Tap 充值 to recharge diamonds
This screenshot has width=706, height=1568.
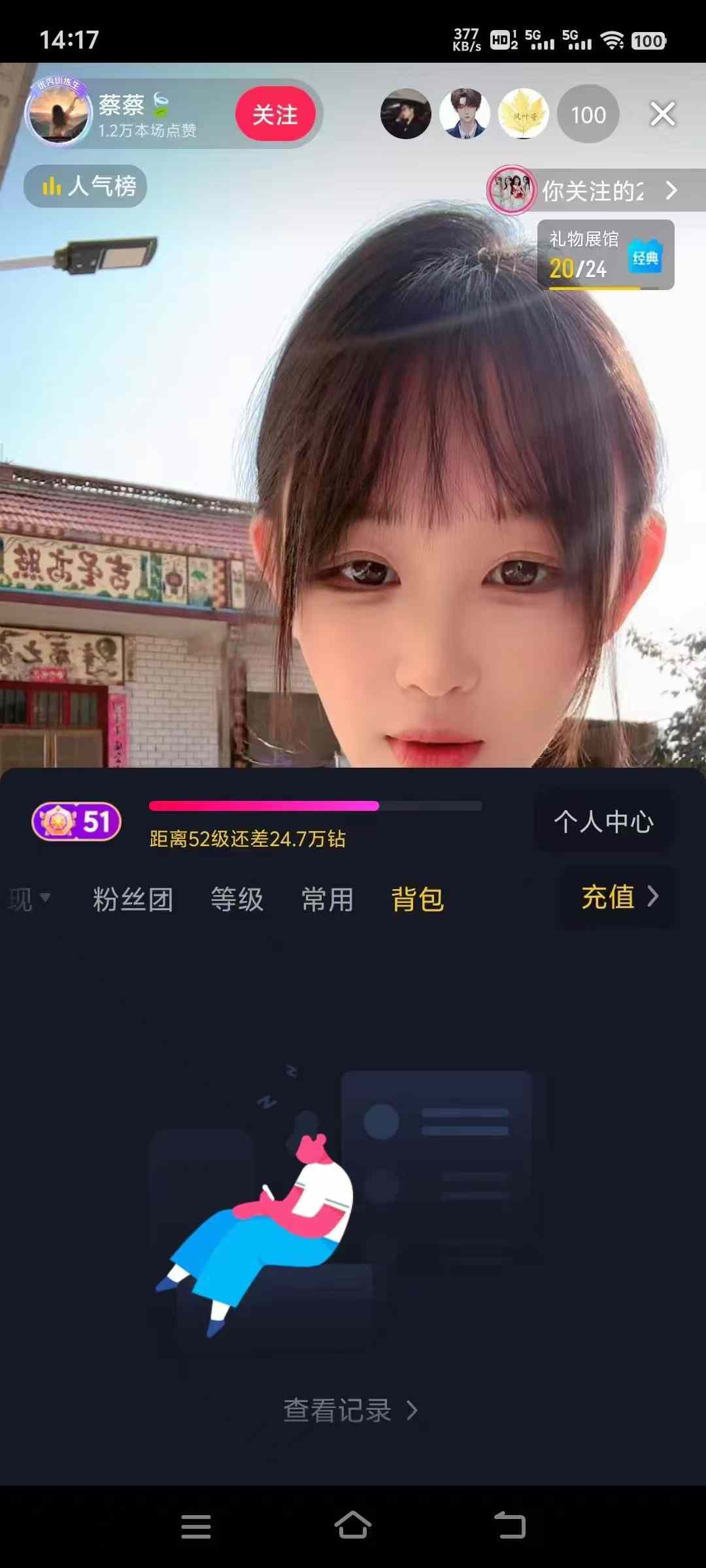(x=618, y=896)
